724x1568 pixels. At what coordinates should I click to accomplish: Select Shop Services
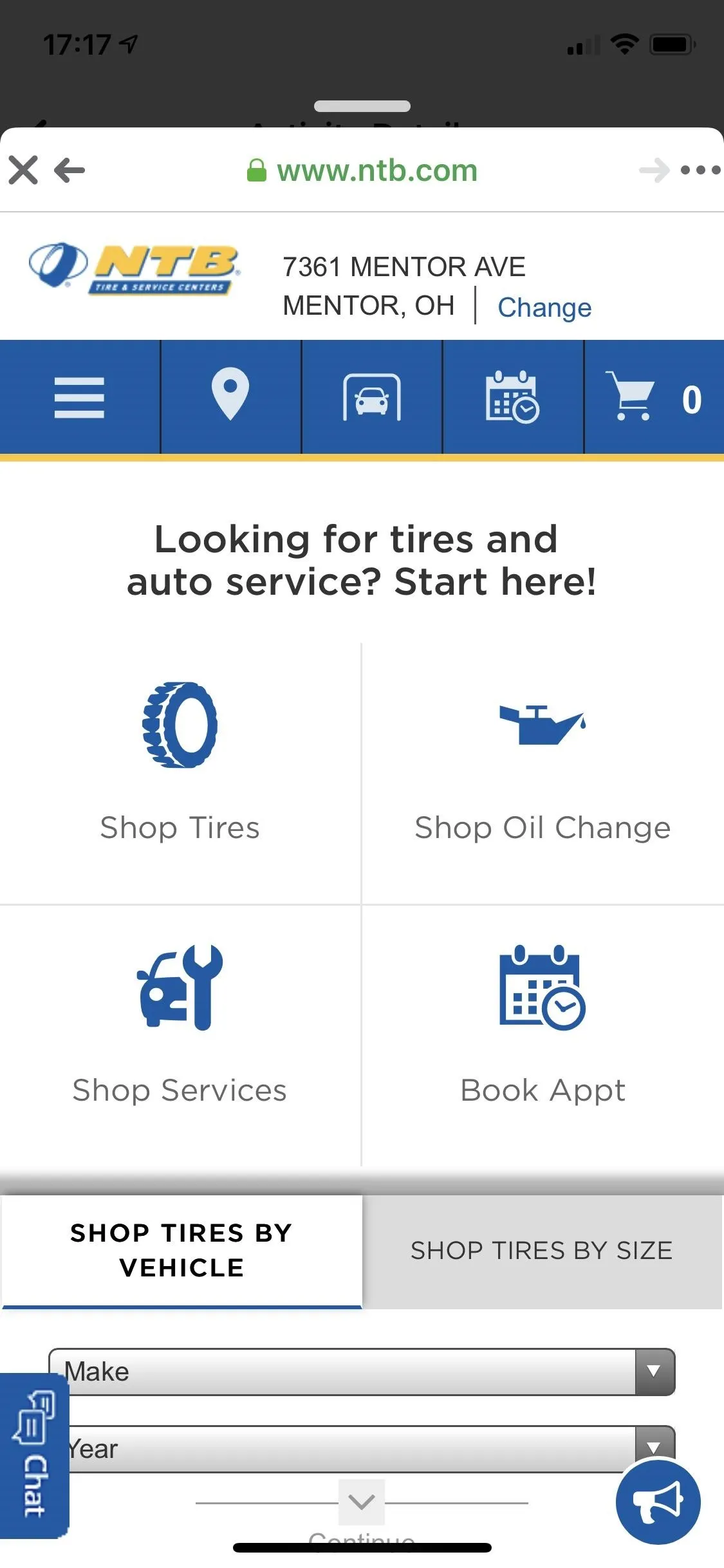[180, 1035]
